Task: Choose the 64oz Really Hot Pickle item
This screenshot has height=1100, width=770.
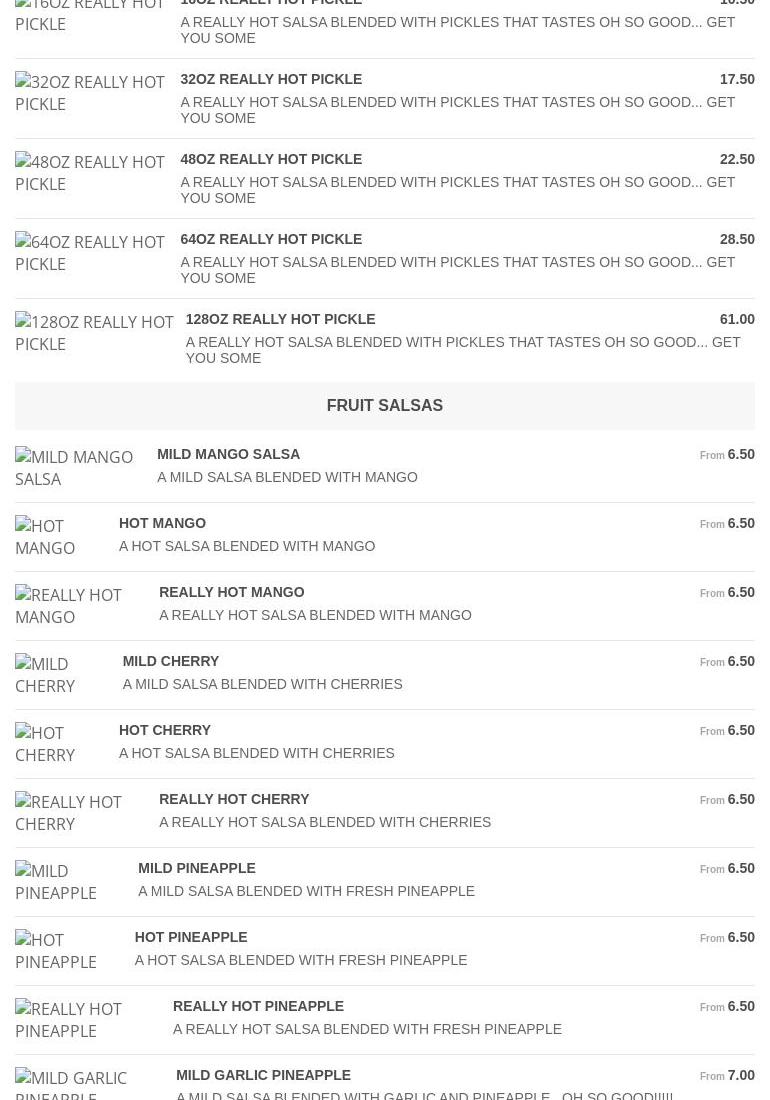Action: click(x=271, y=239)
